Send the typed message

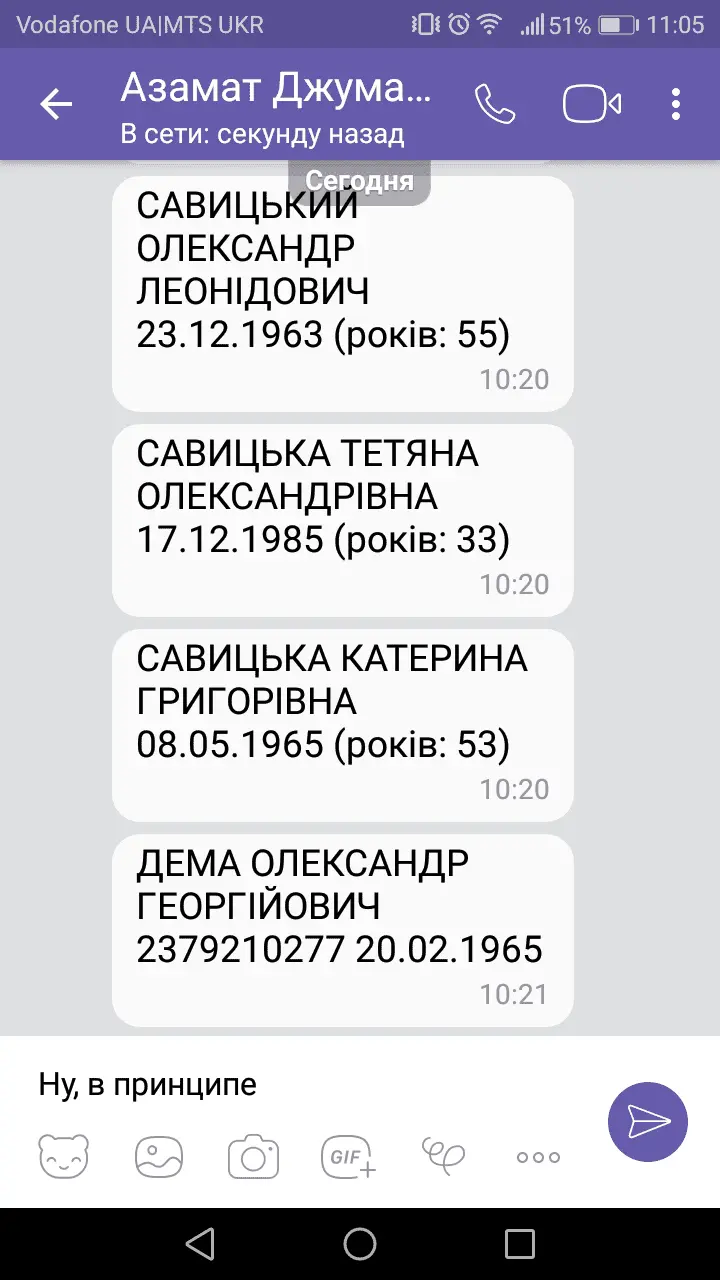click(648, 1122)
